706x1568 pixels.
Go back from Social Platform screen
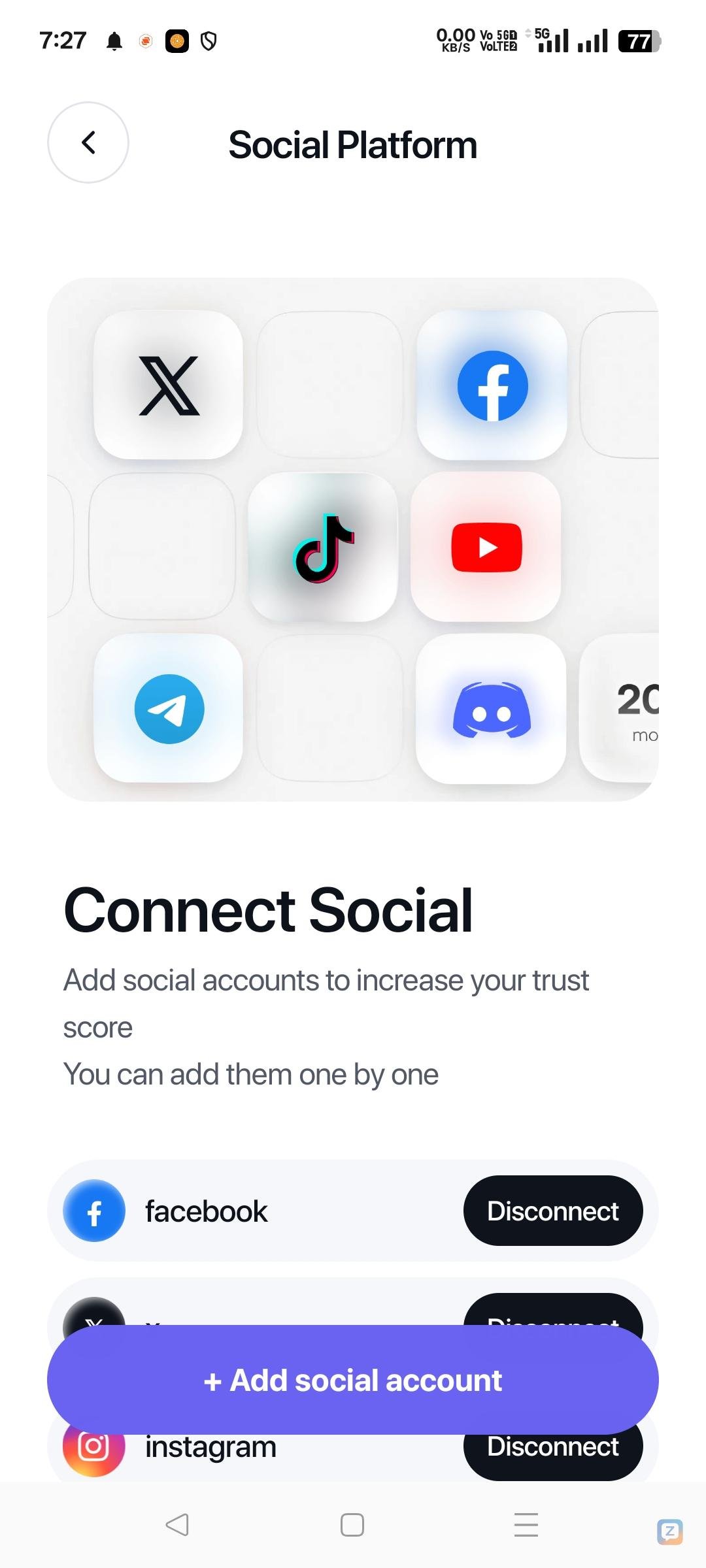click(x=88, y=142)
